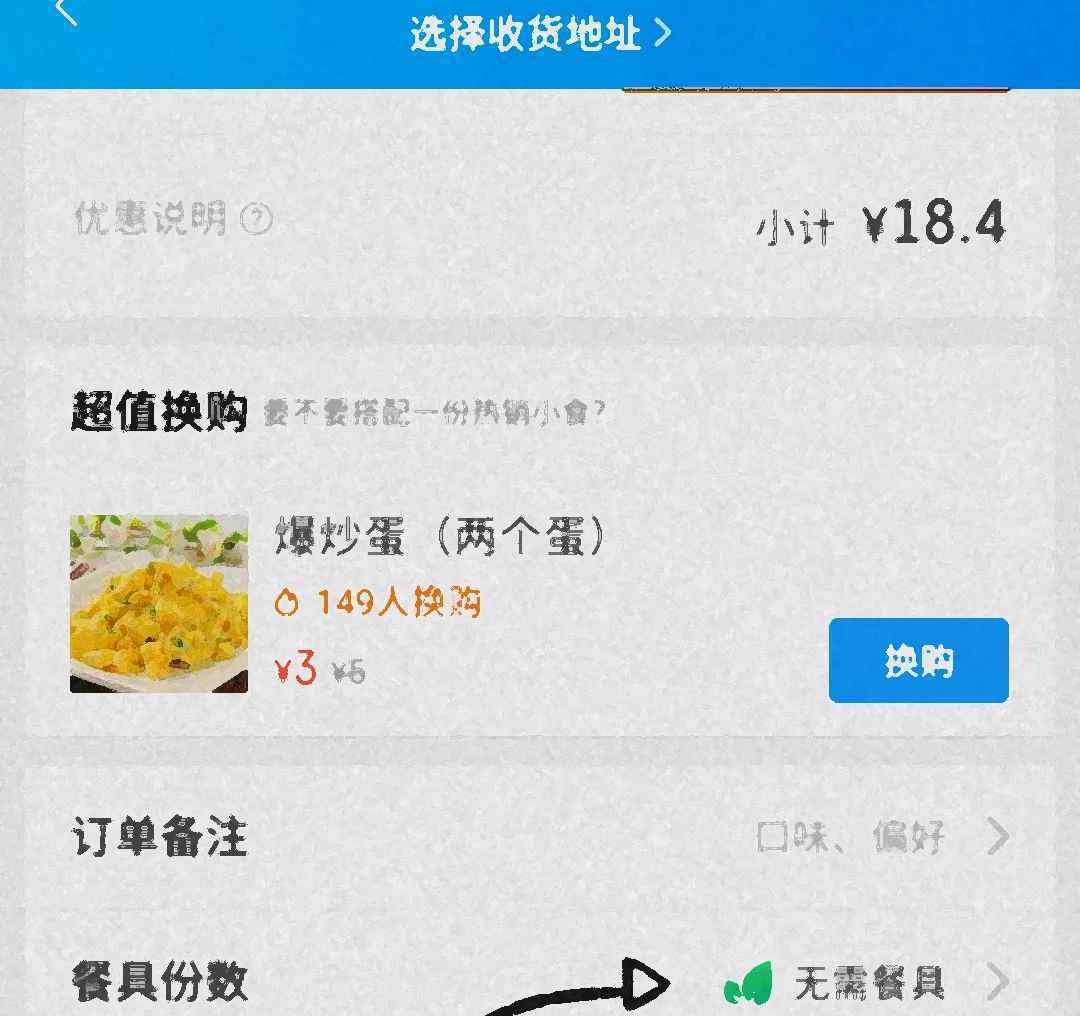Screen dimensions: 1080x1016
Task: Open 选择收货地址 to pick an address
Action: pos(540,35)
